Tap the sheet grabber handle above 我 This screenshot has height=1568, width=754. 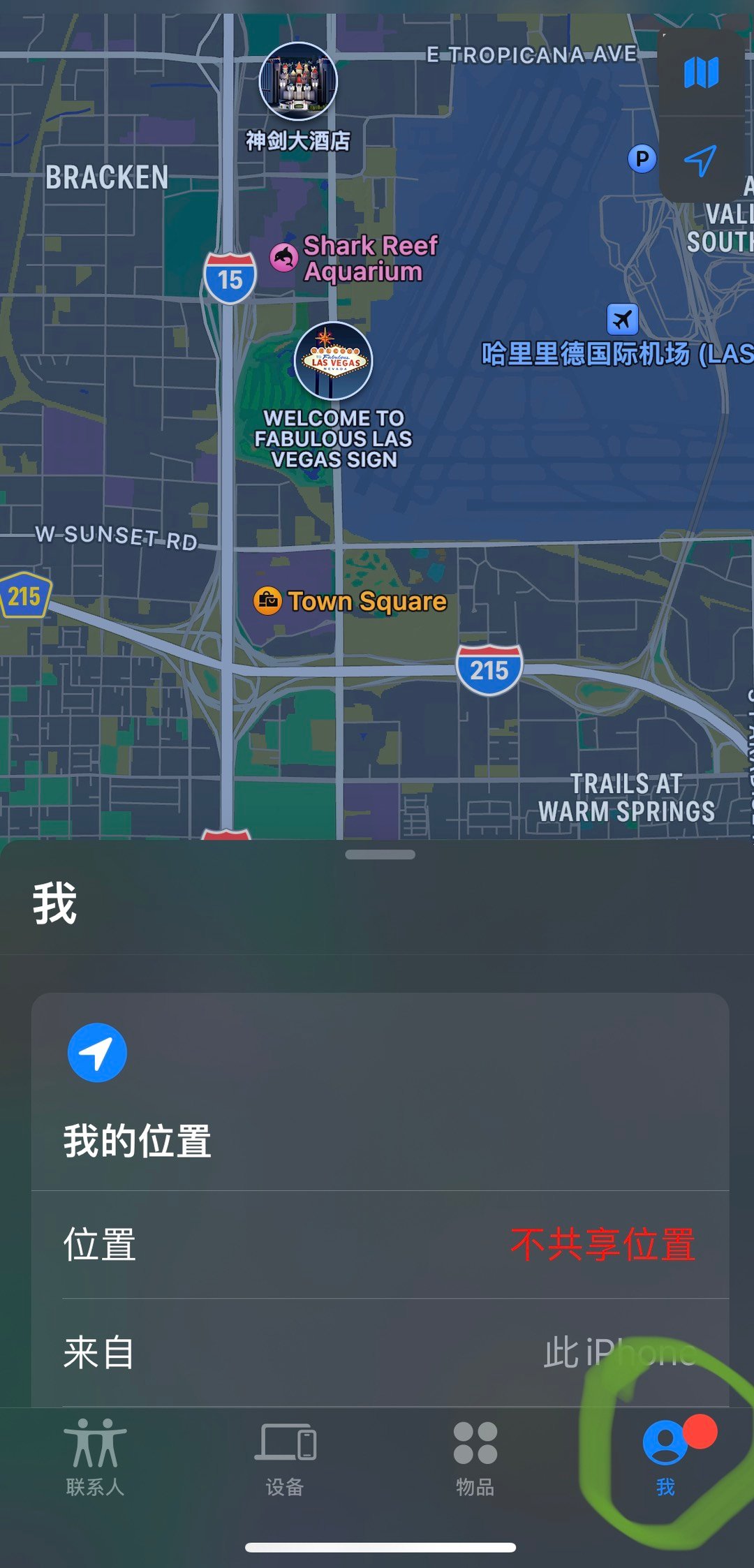[380, 855]
